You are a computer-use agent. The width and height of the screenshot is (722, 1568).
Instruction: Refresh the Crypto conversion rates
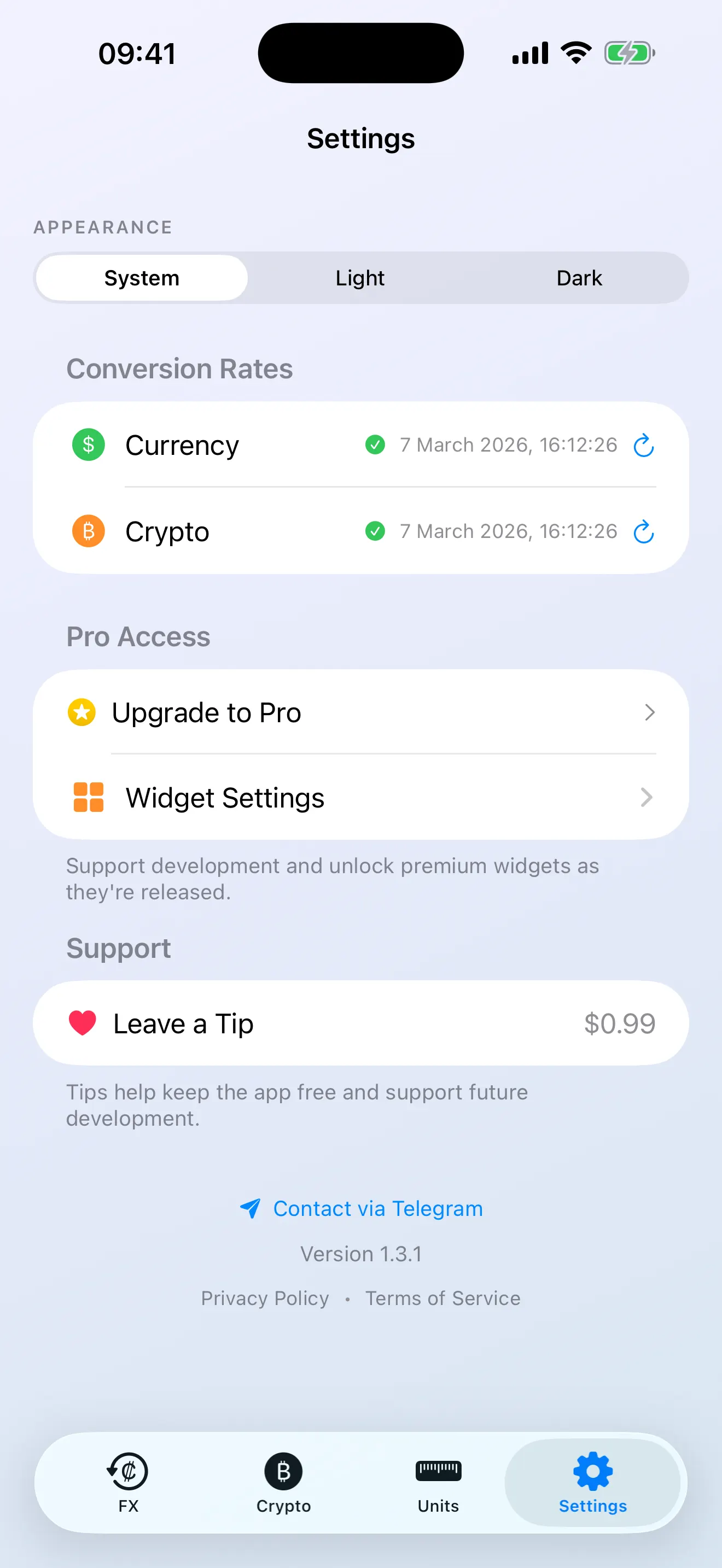643,531
